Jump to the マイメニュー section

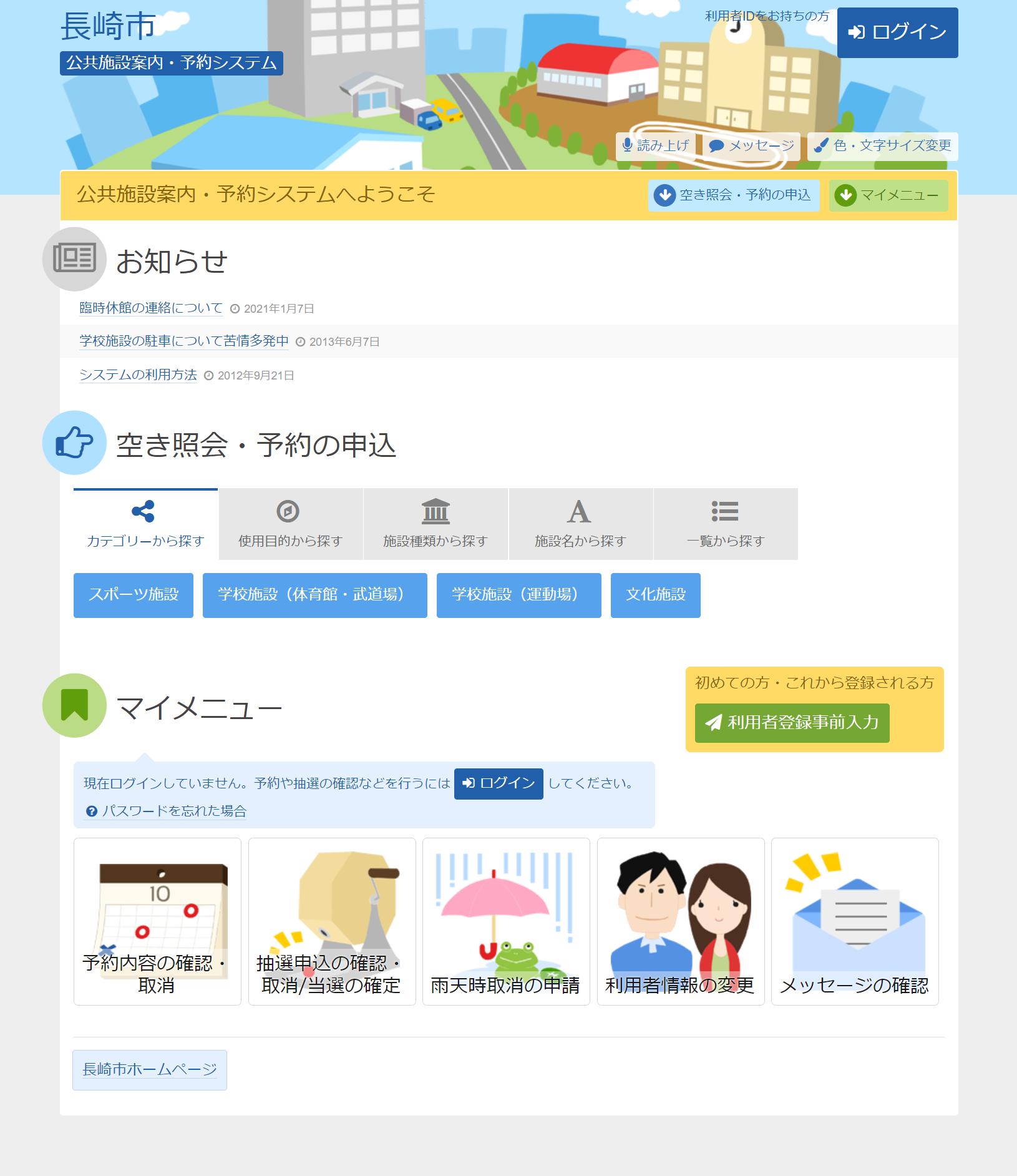click(x=888, y=195)
